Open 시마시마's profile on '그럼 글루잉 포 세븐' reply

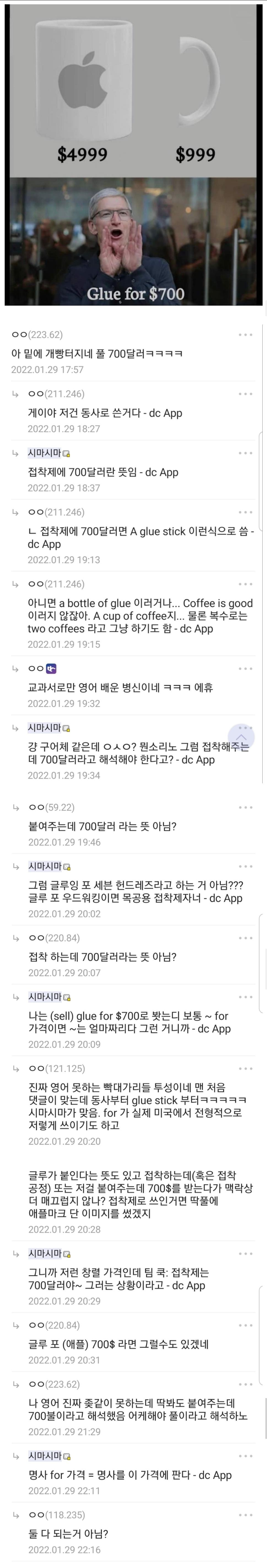tap(45, 866)
